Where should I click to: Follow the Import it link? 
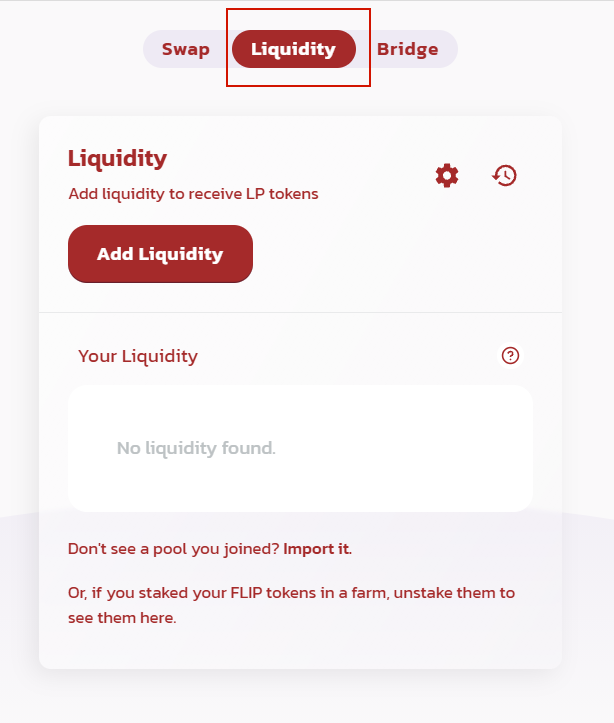[x=317, y=549]
